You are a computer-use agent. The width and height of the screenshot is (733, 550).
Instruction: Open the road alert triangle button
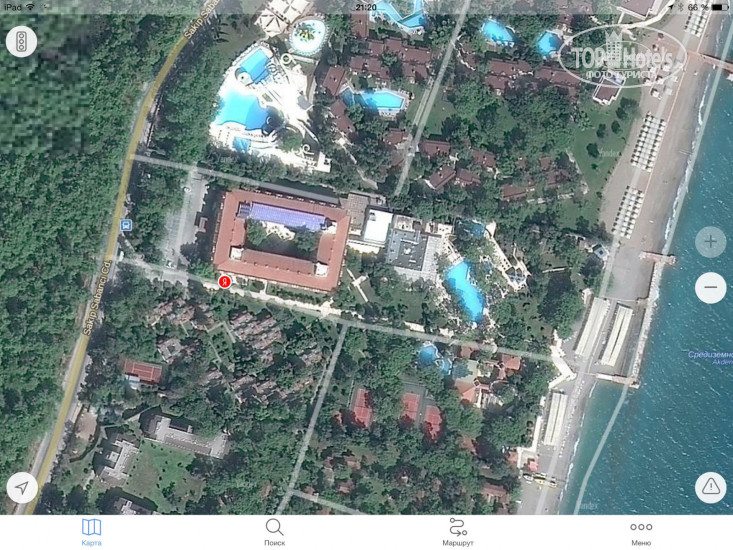[710, 487]
